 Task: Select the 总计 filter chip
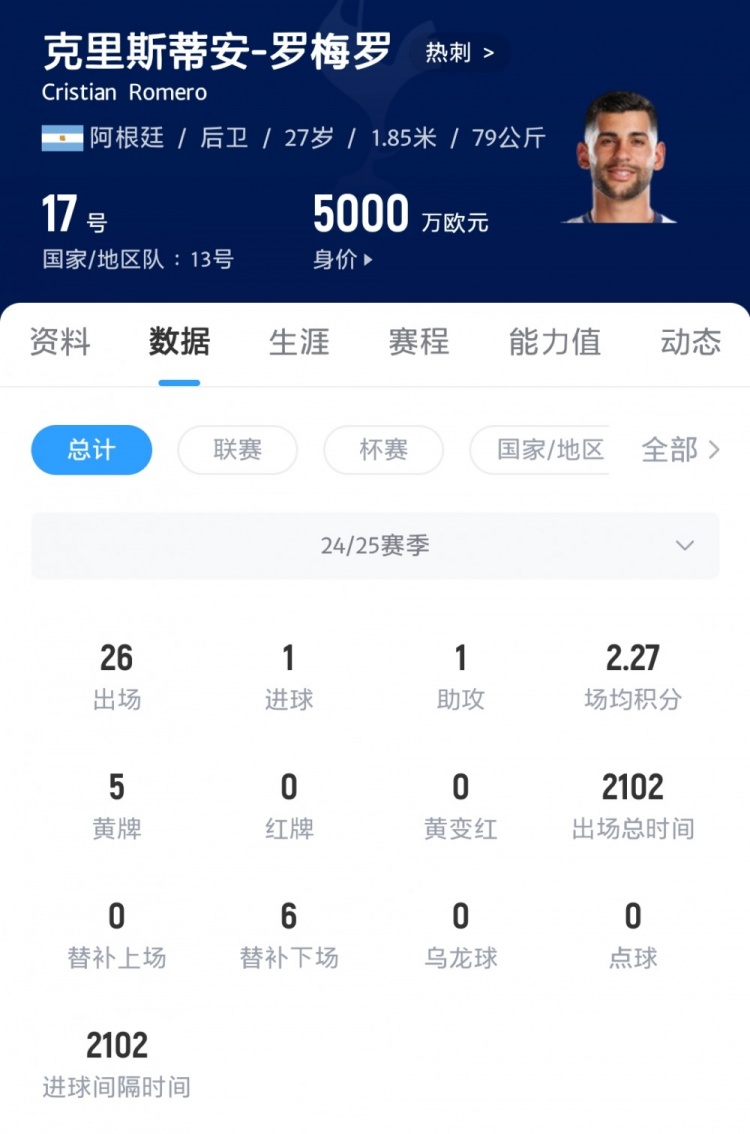[92, 450]
